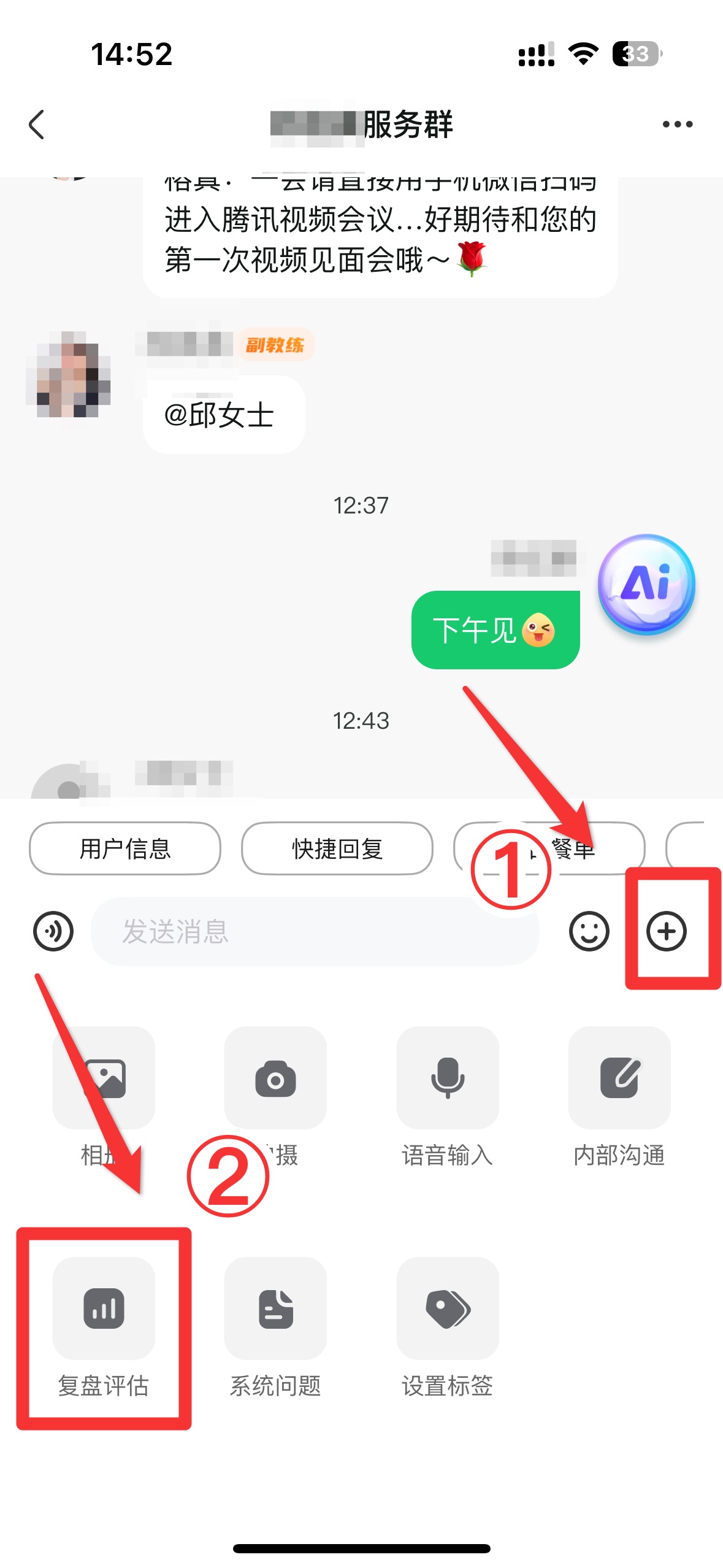The width and height of the screenshot is (723, 1568).
Task: Open 系统问题 system issues
Action: coord(275,1309)
